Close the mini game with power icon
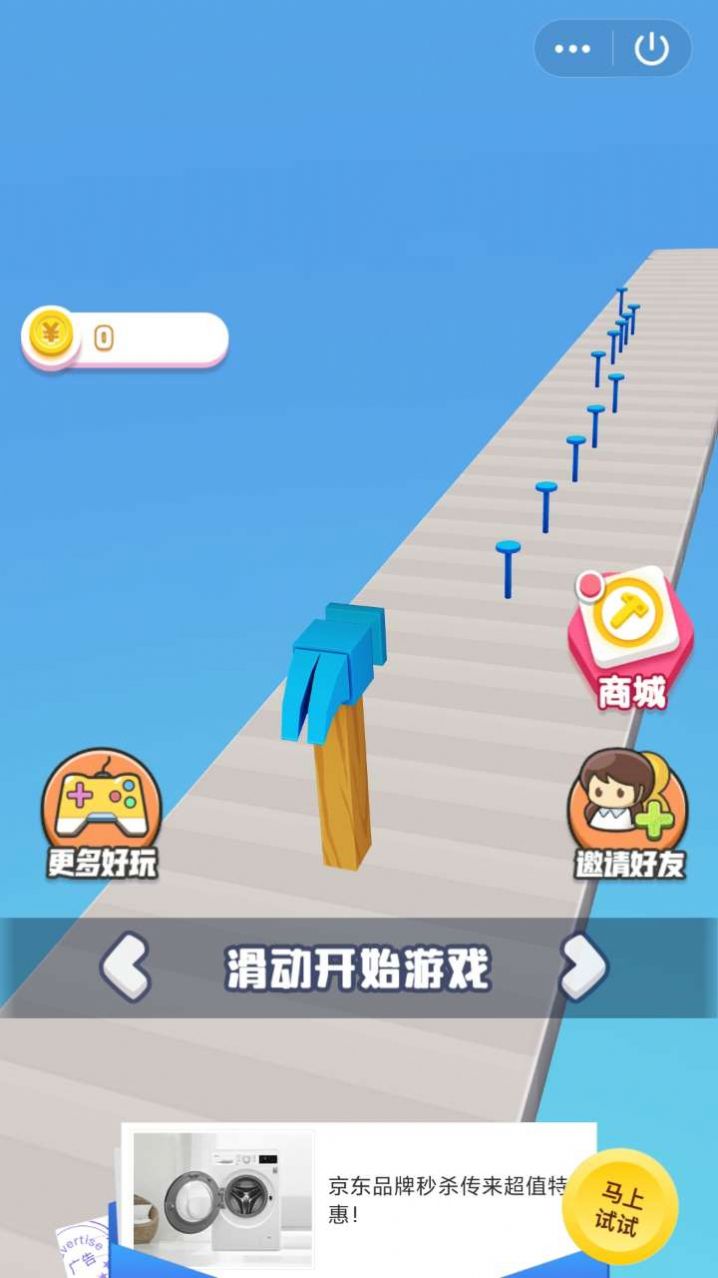 (652, 49)
